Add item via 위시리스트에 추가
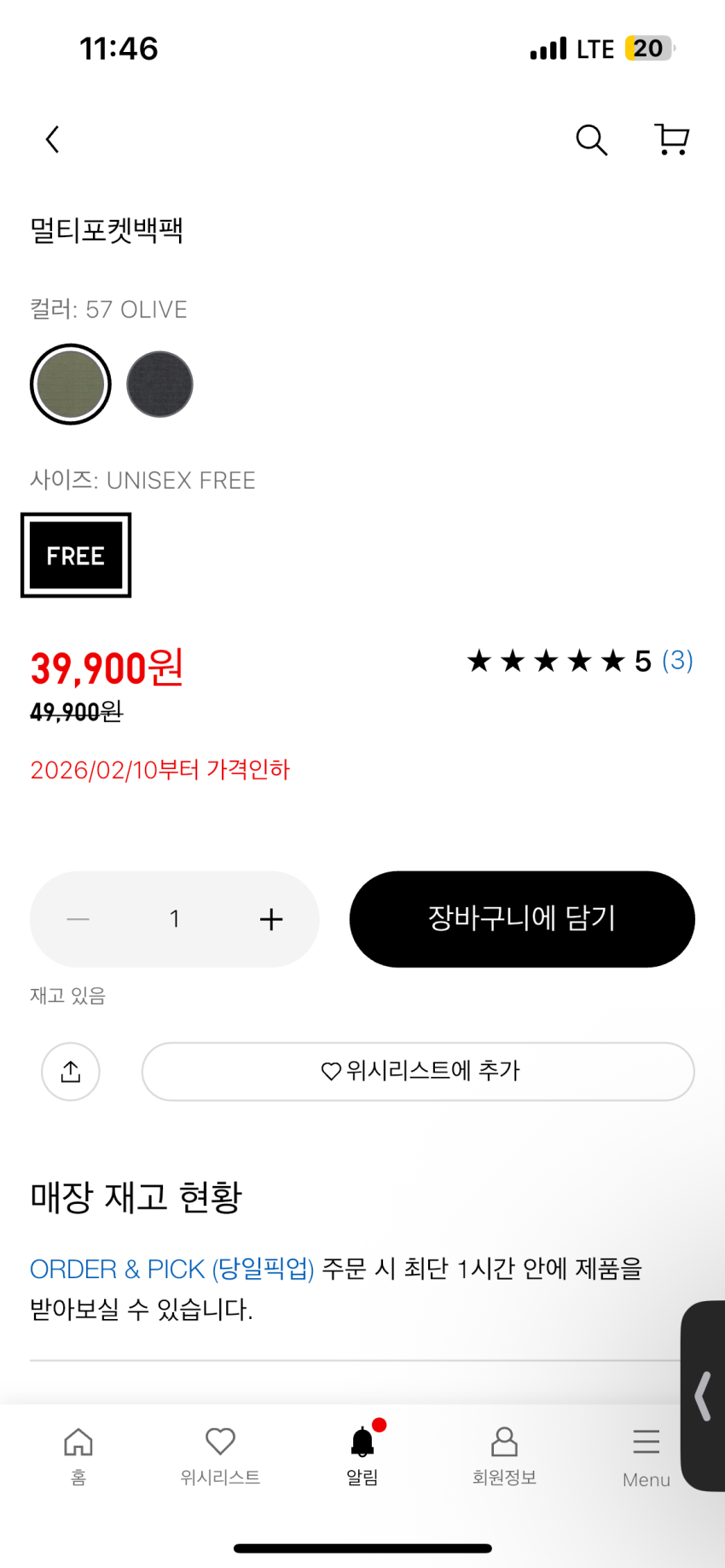725x1568 pixels. tap(418, 1072)
